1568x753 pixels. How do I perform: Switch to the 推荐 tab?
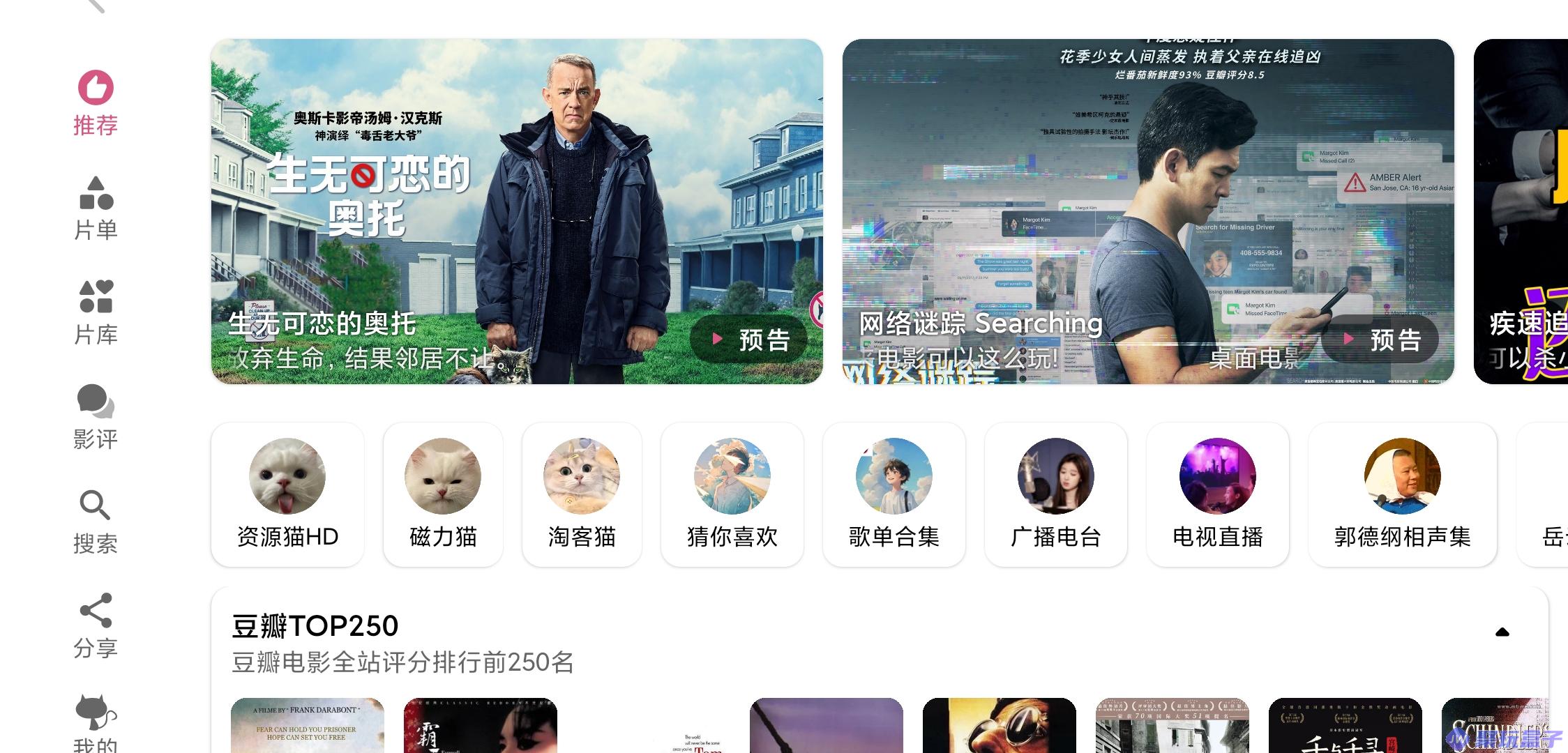point(96,103)
